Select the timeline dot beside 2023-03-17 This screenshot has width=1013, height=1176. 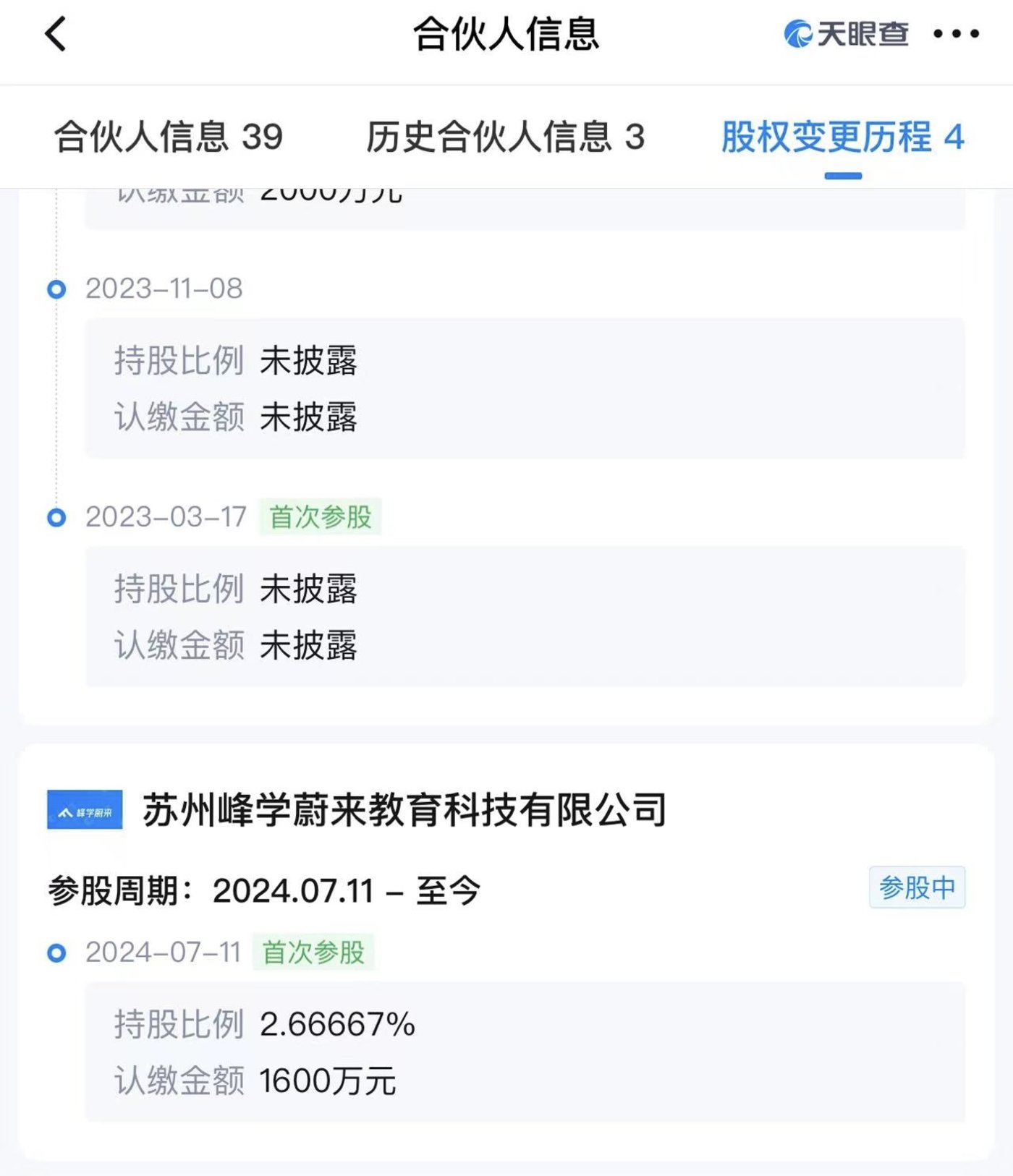pyautogui.click(x=54, y=518)
